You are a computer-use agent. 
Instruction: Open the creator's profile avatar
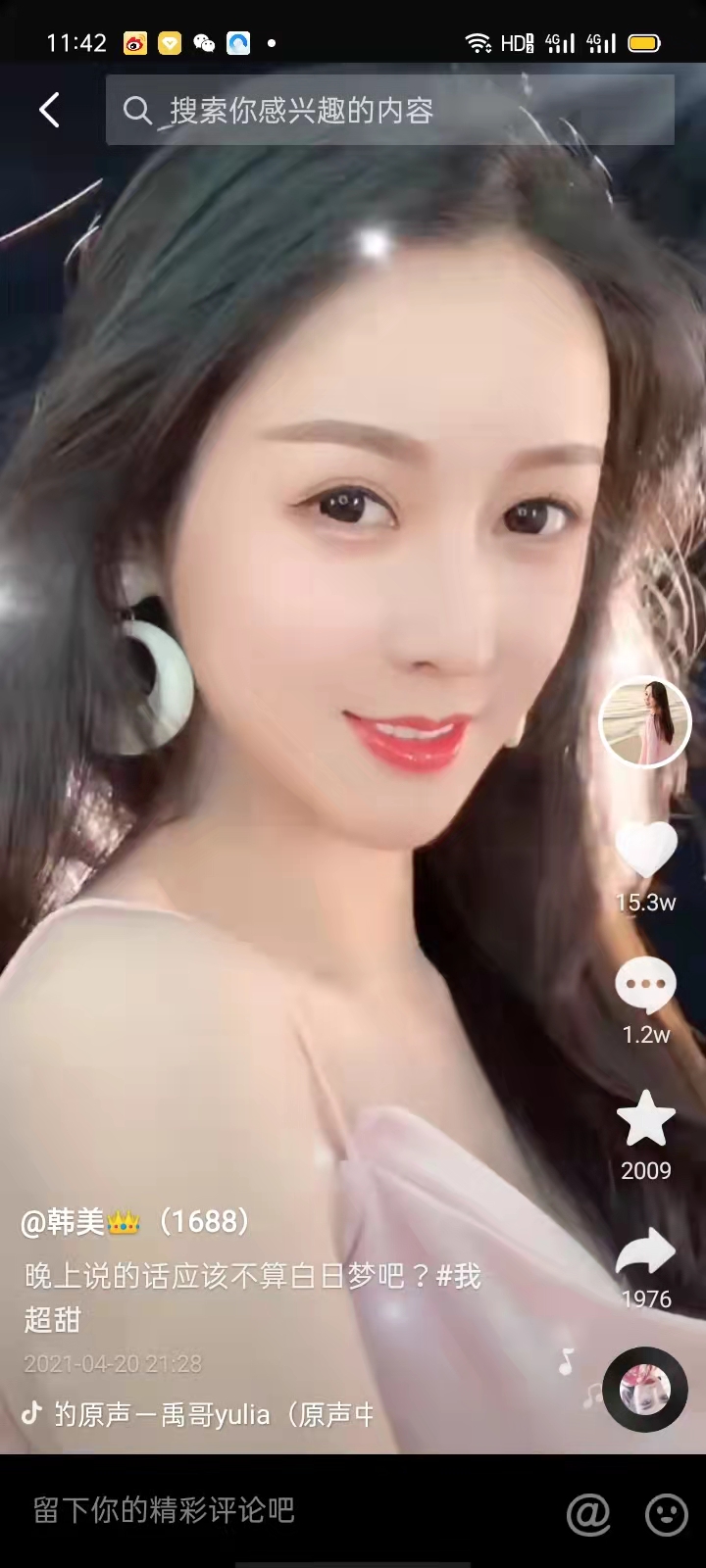point(645,722)
